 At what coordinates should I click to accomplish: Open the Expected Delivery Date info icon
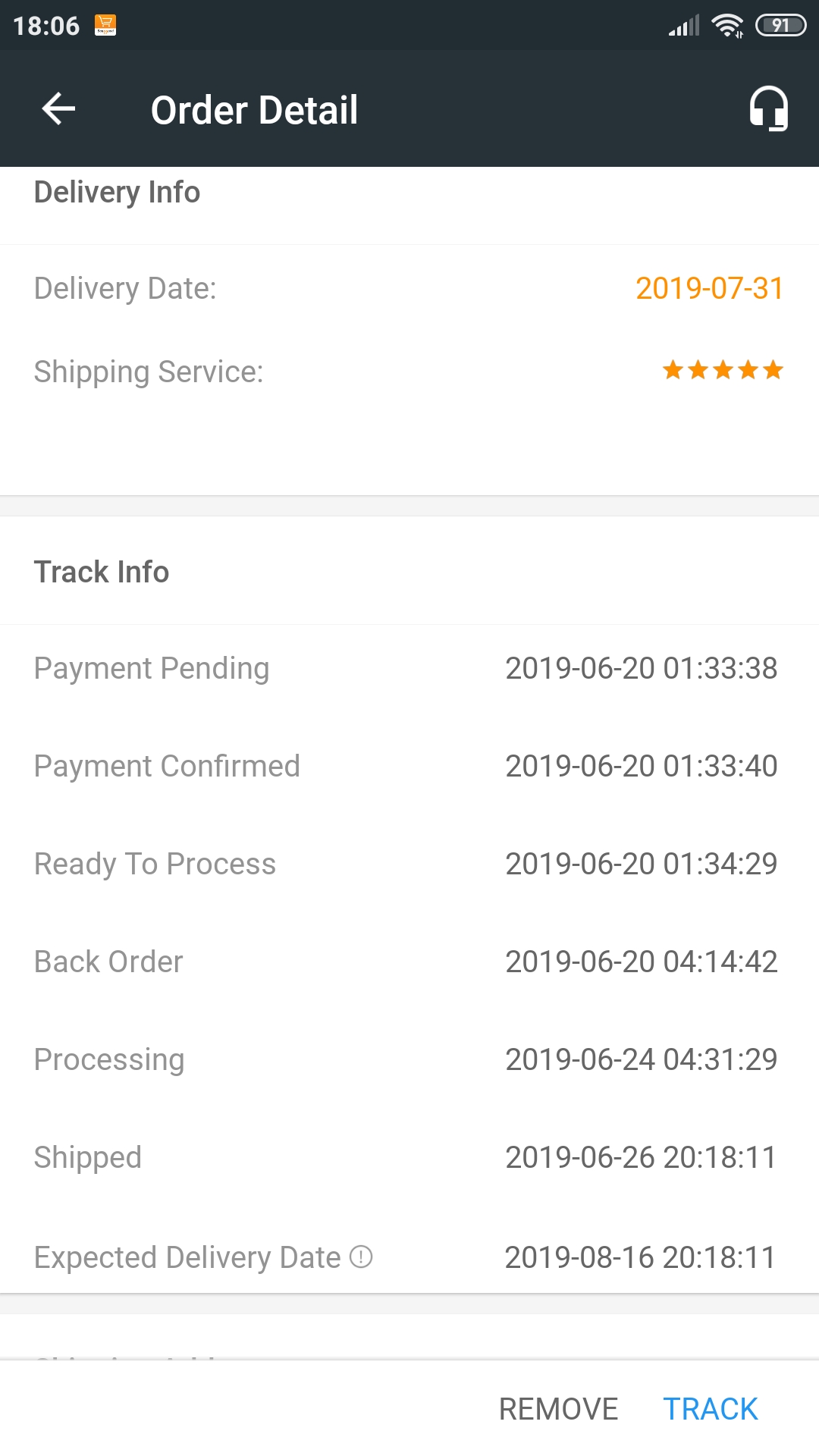point(361,1257)
